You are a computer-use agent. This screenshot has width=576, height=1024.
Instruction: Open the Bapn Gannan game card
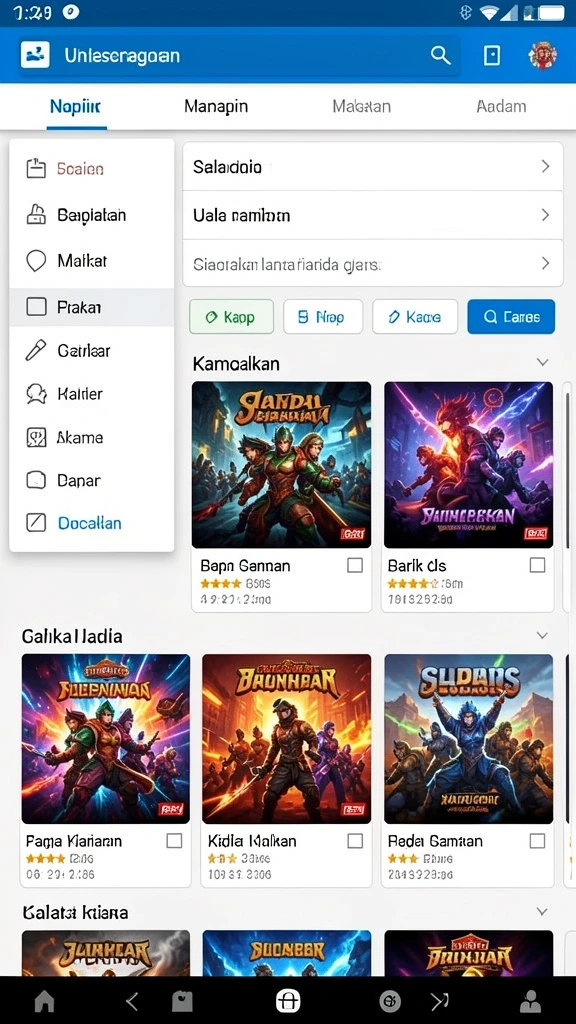pyautogui.click(x=281, y=497)
